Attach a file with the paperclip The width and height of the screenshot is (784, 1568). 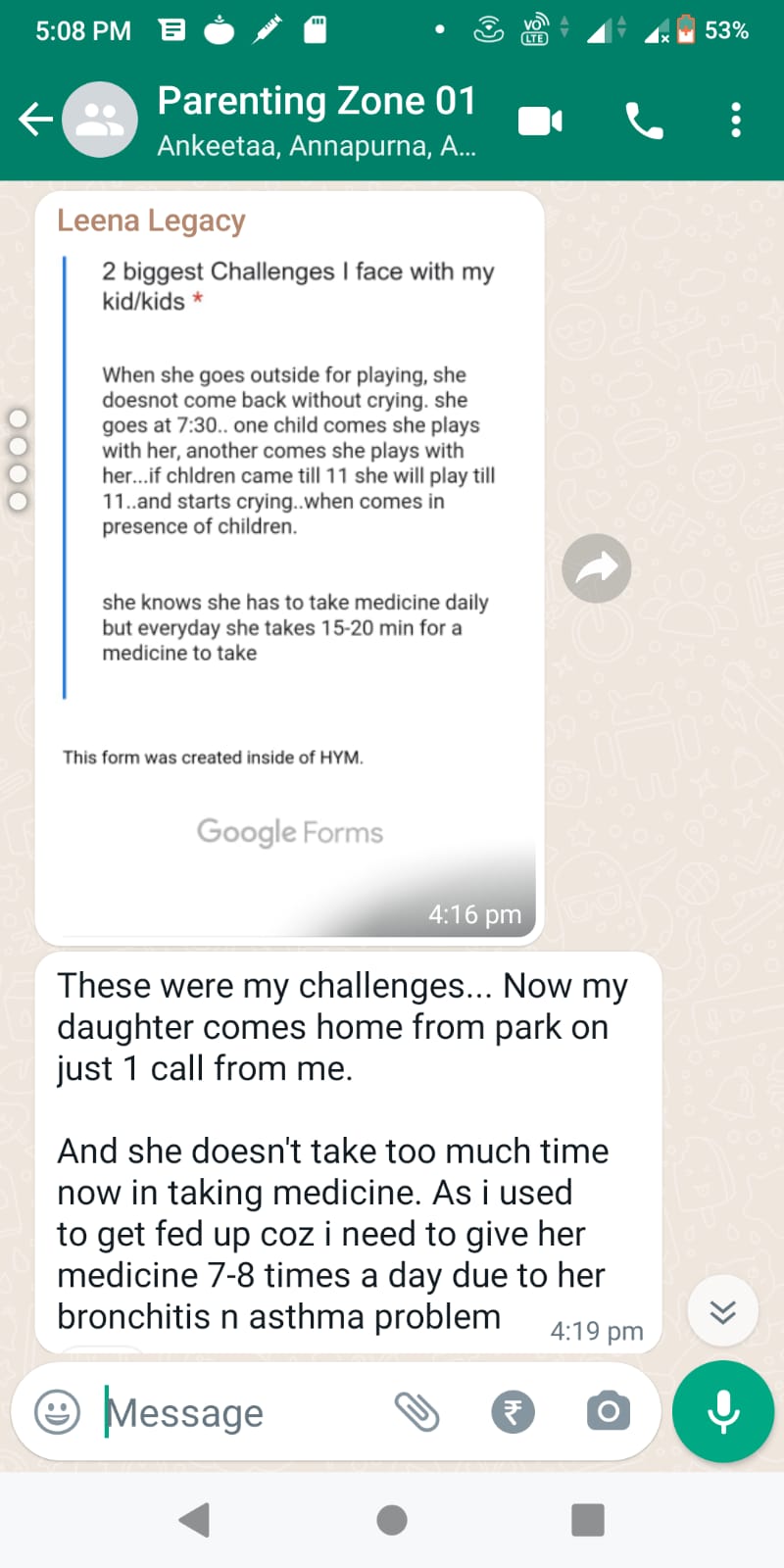click(x=416, y=1412)
